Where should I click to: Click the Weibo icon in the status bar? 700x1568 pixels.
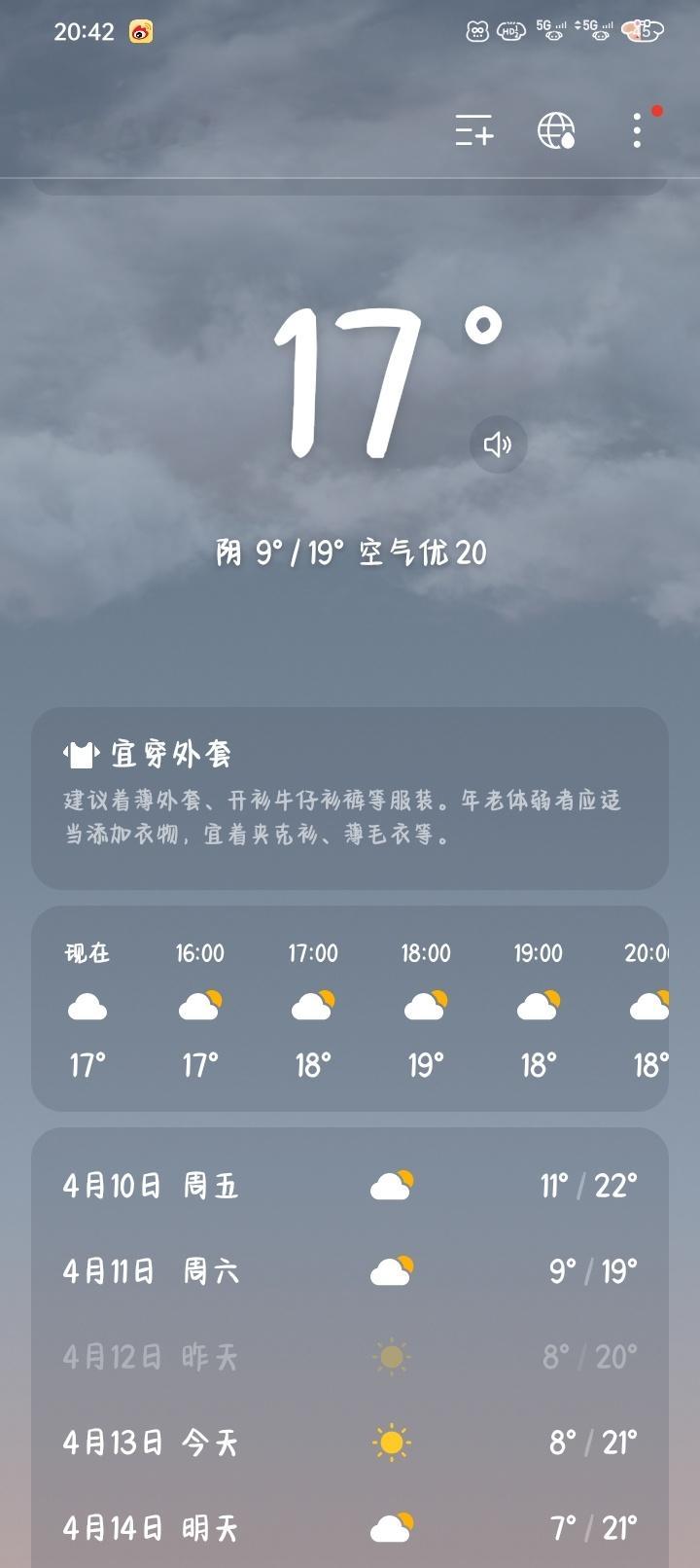tap(139, 31)
